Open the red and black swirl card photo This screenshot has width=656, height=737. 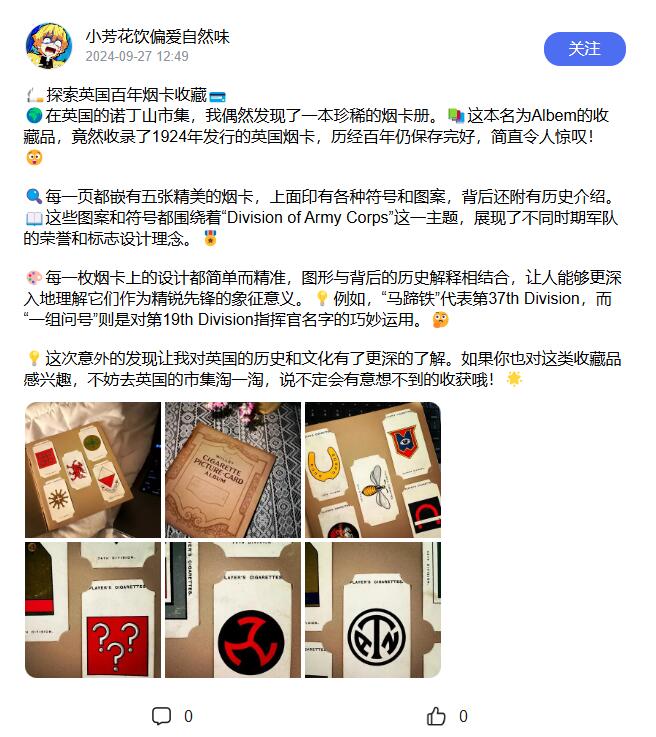(x=232, y=610)
